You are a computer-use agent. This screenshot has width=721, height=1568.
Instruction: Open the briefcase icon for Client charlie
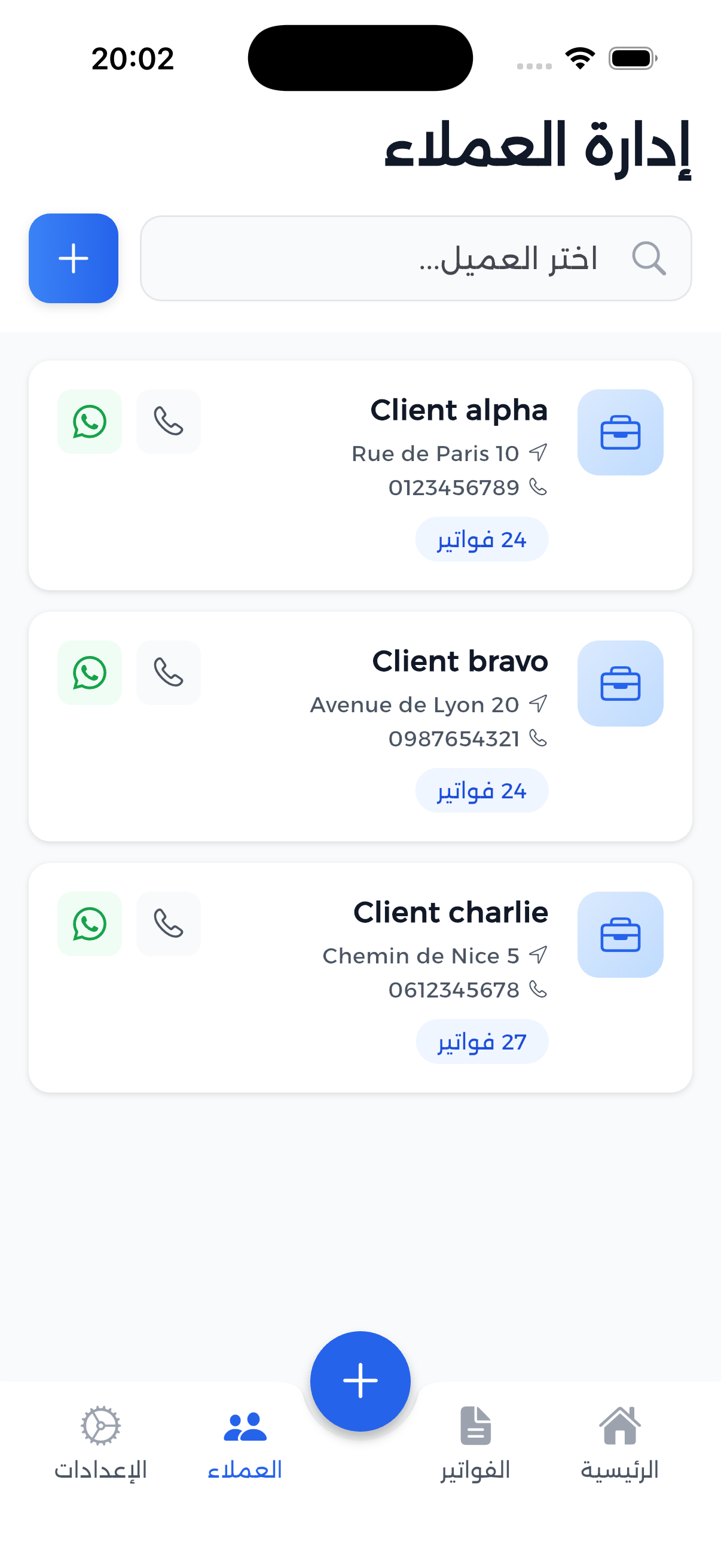point(620,936)
